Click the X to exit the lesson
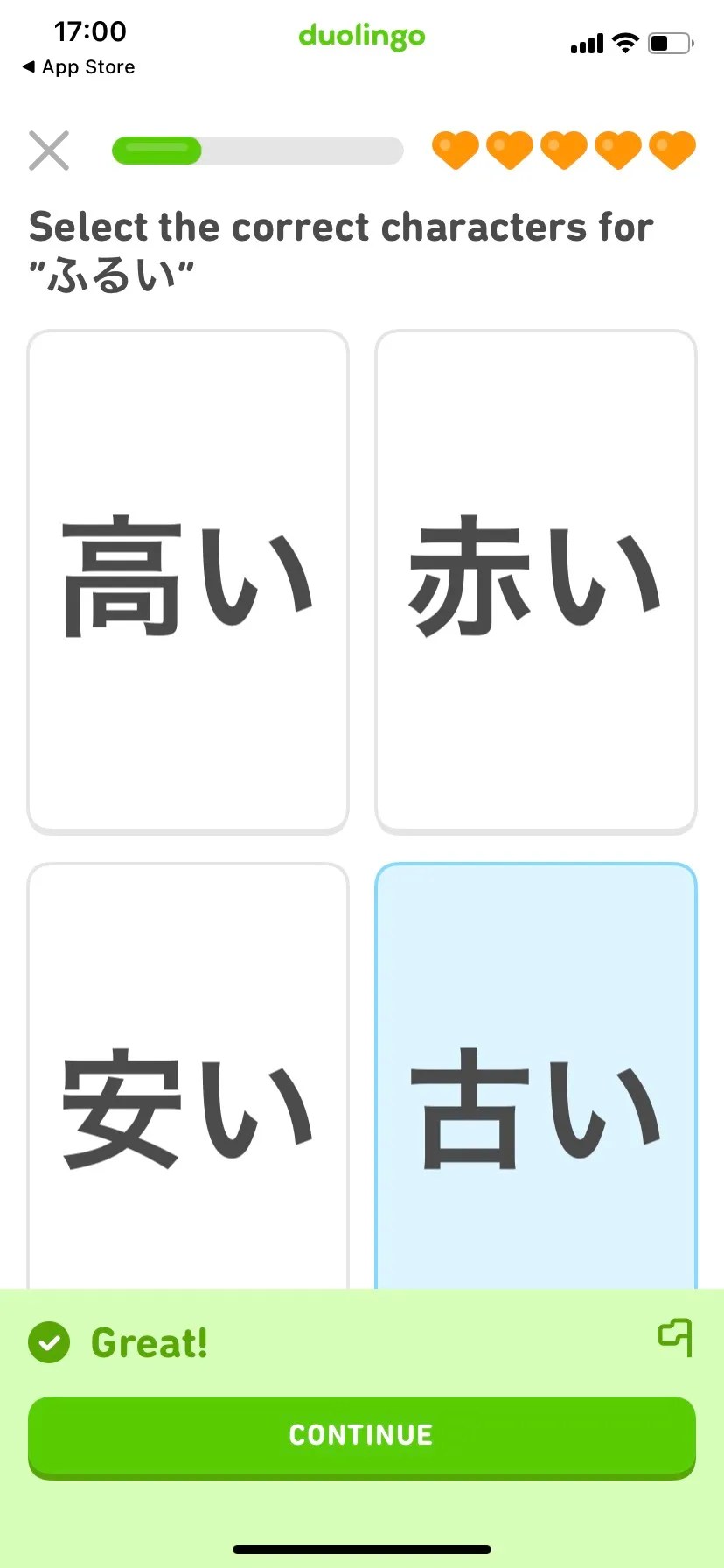 48,150
